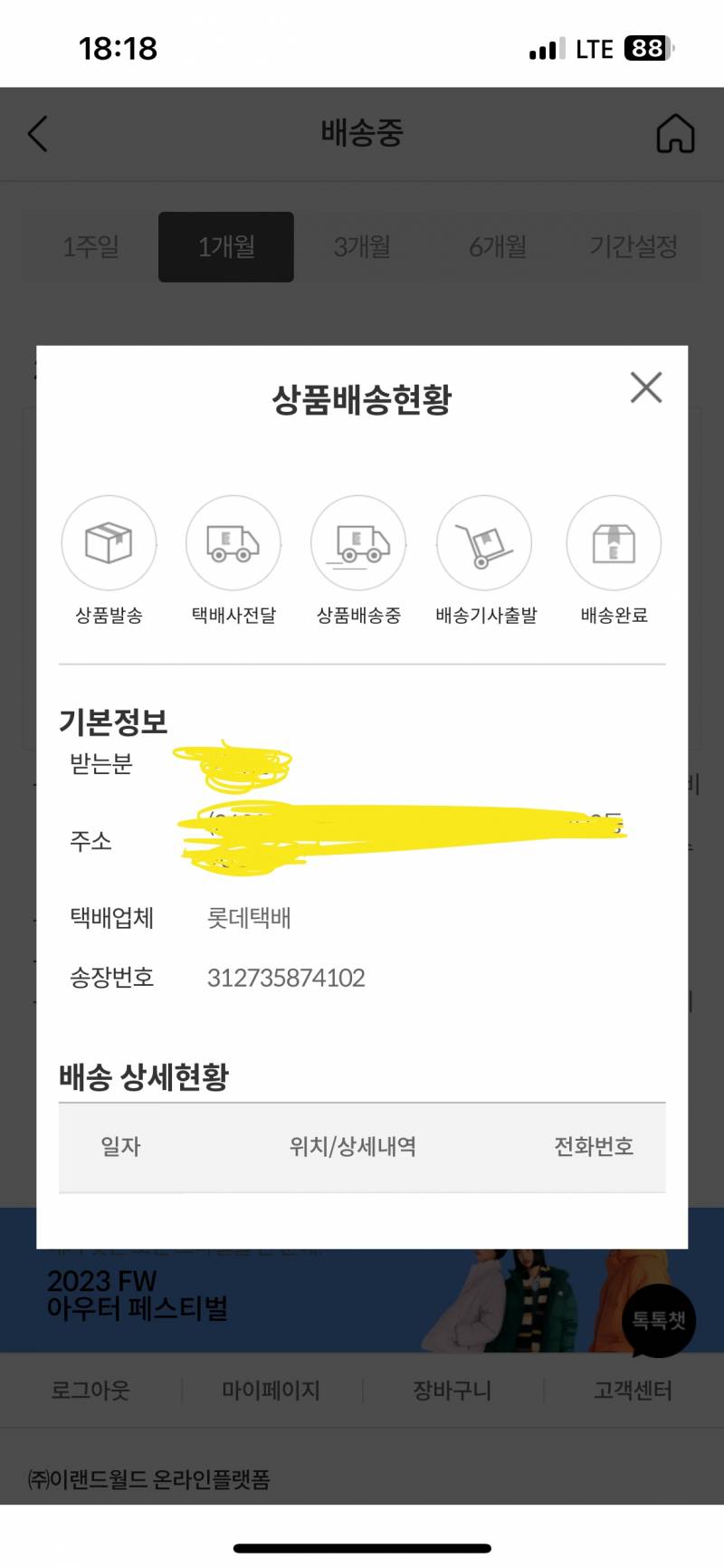The image size is (724, 1568).
Task: Tap the home icon in the header
Action: [x=675, y=133]
